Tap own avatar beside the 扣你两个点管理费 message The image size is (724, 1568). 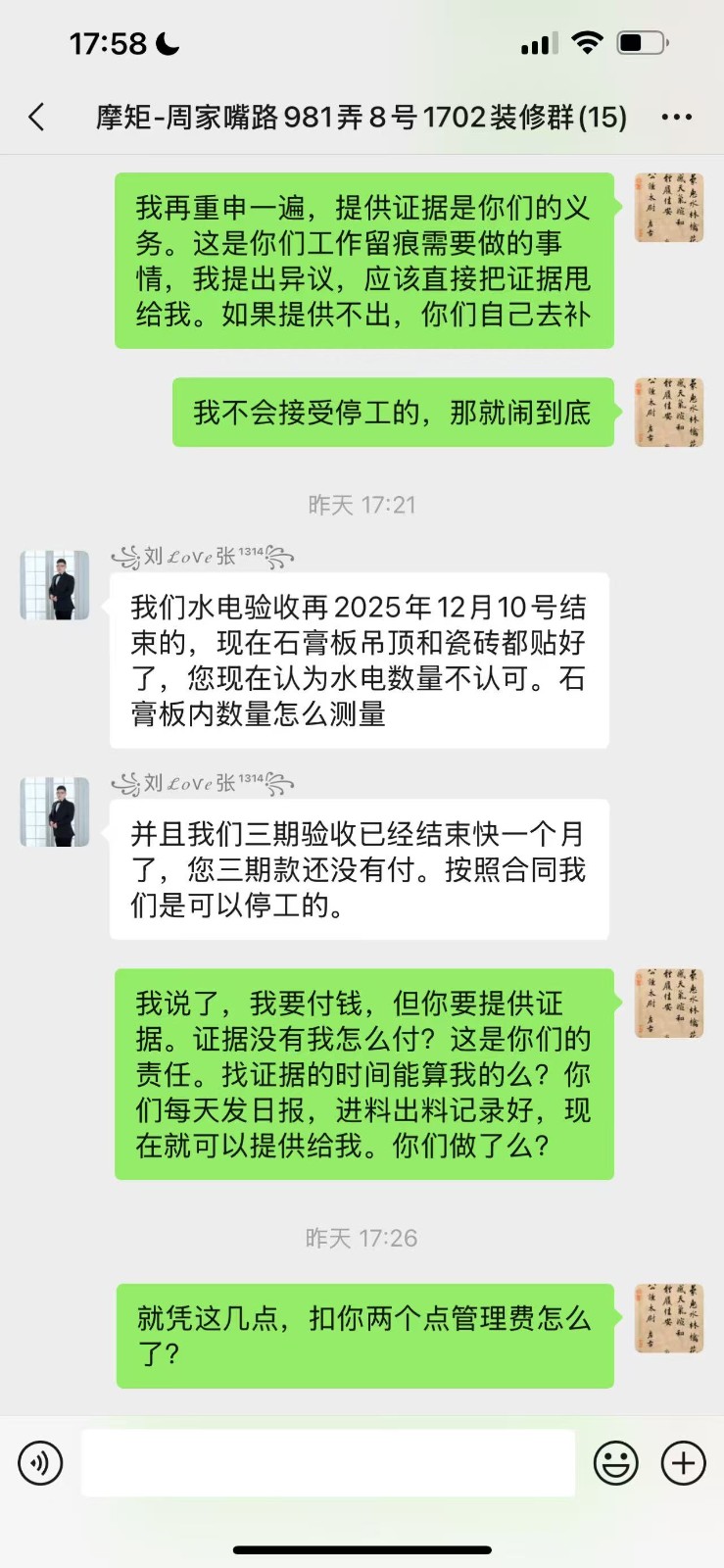[x=669, y=1318]
